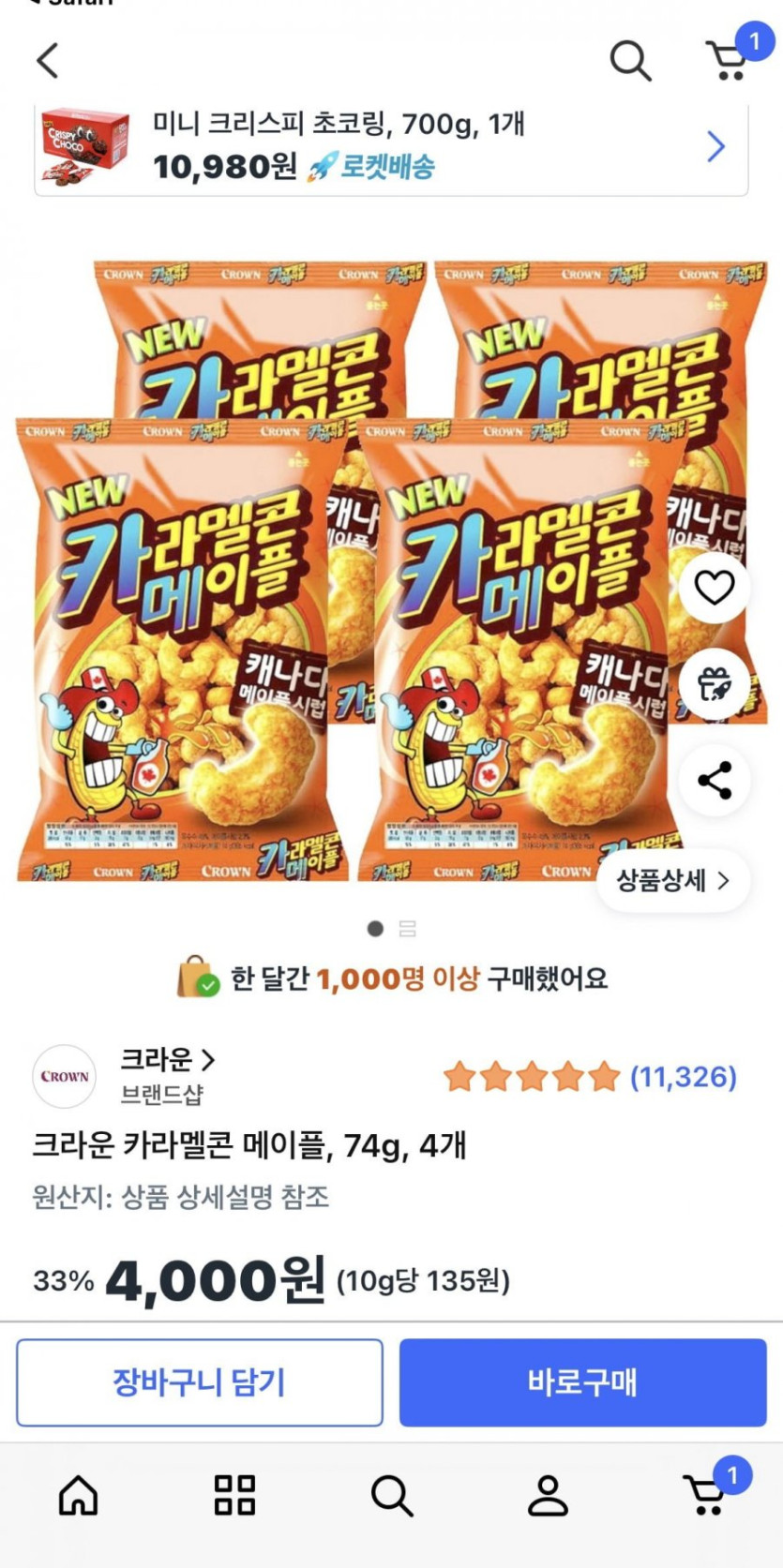Tap 장바구니 담기 to add to cart
Screen dimensions: 783x1568
point(200,1382)
